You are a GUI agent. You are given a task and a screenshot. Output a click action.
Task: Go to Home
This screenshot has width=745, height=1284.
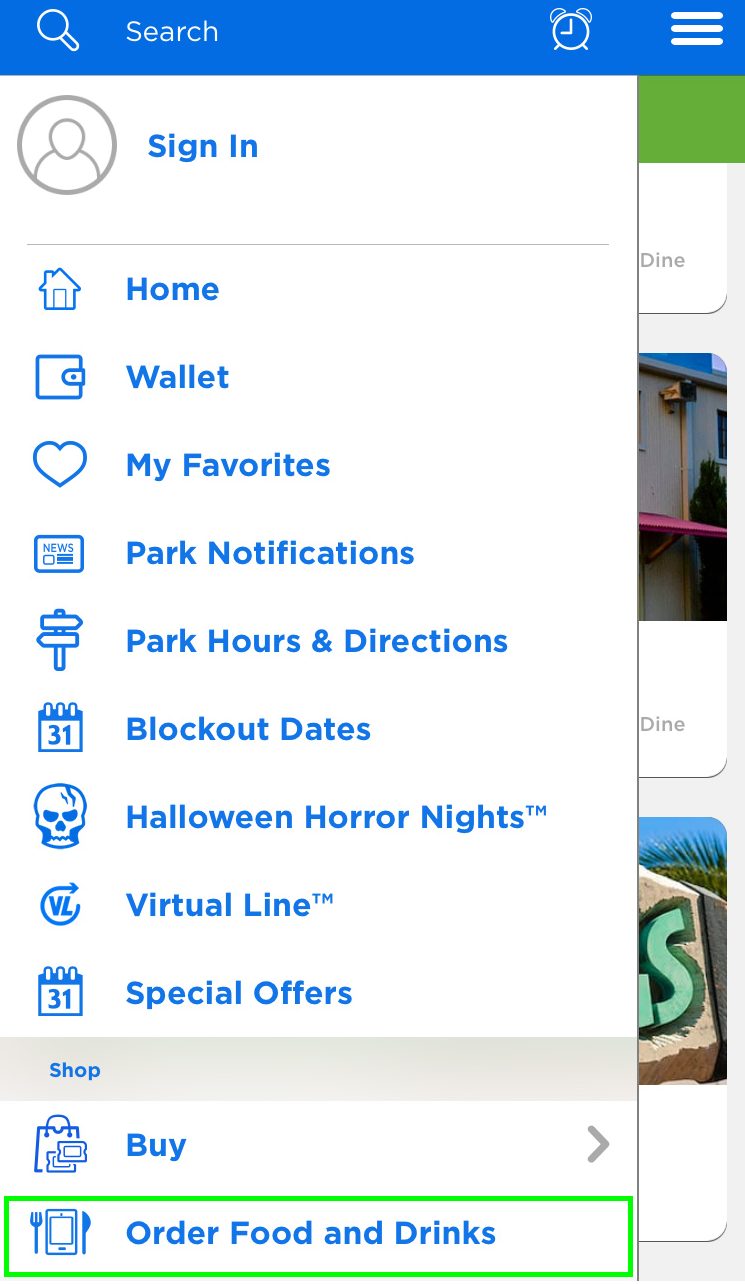pyautogui.click(x=318, y=290)
